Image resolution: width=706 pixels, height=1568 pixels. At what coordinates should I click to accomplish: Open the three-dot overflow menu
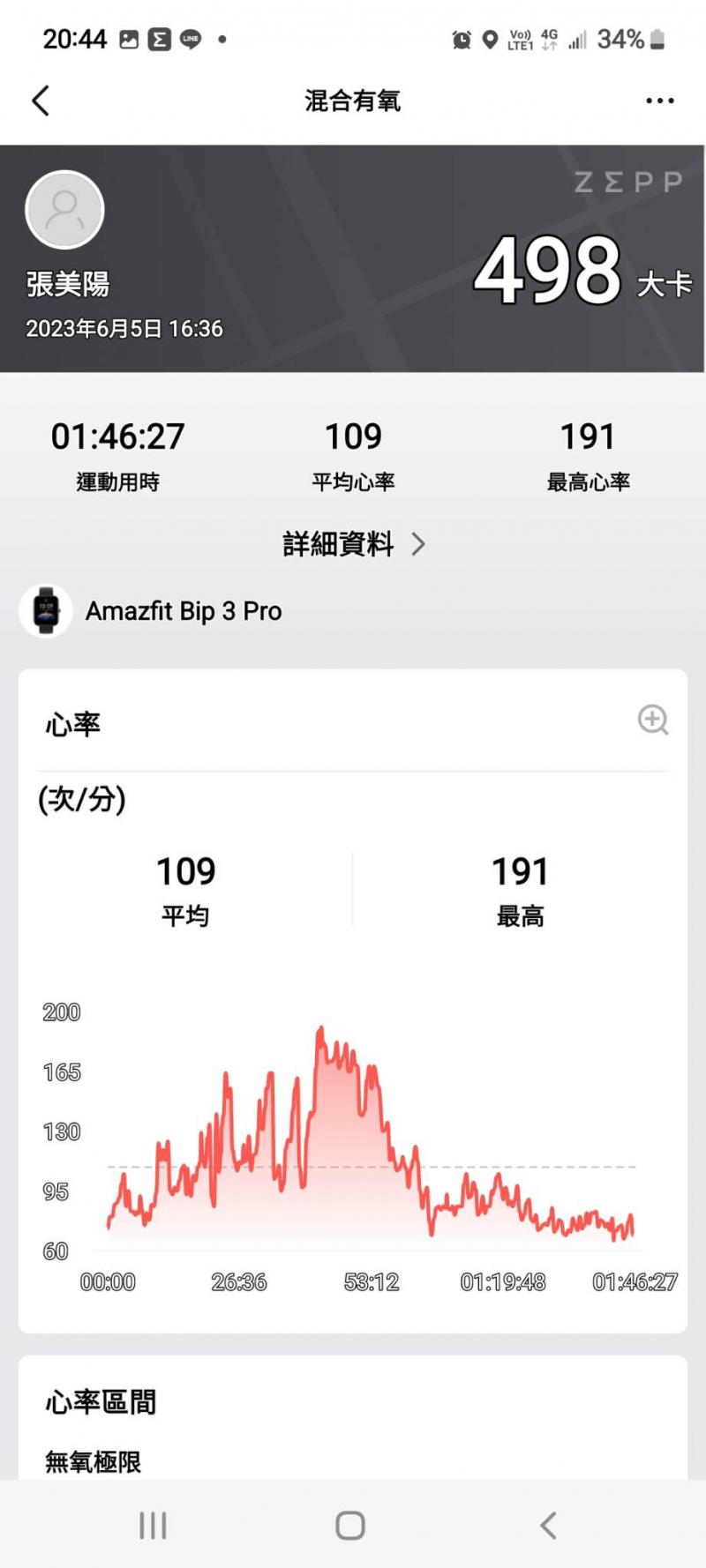point(659,101)
